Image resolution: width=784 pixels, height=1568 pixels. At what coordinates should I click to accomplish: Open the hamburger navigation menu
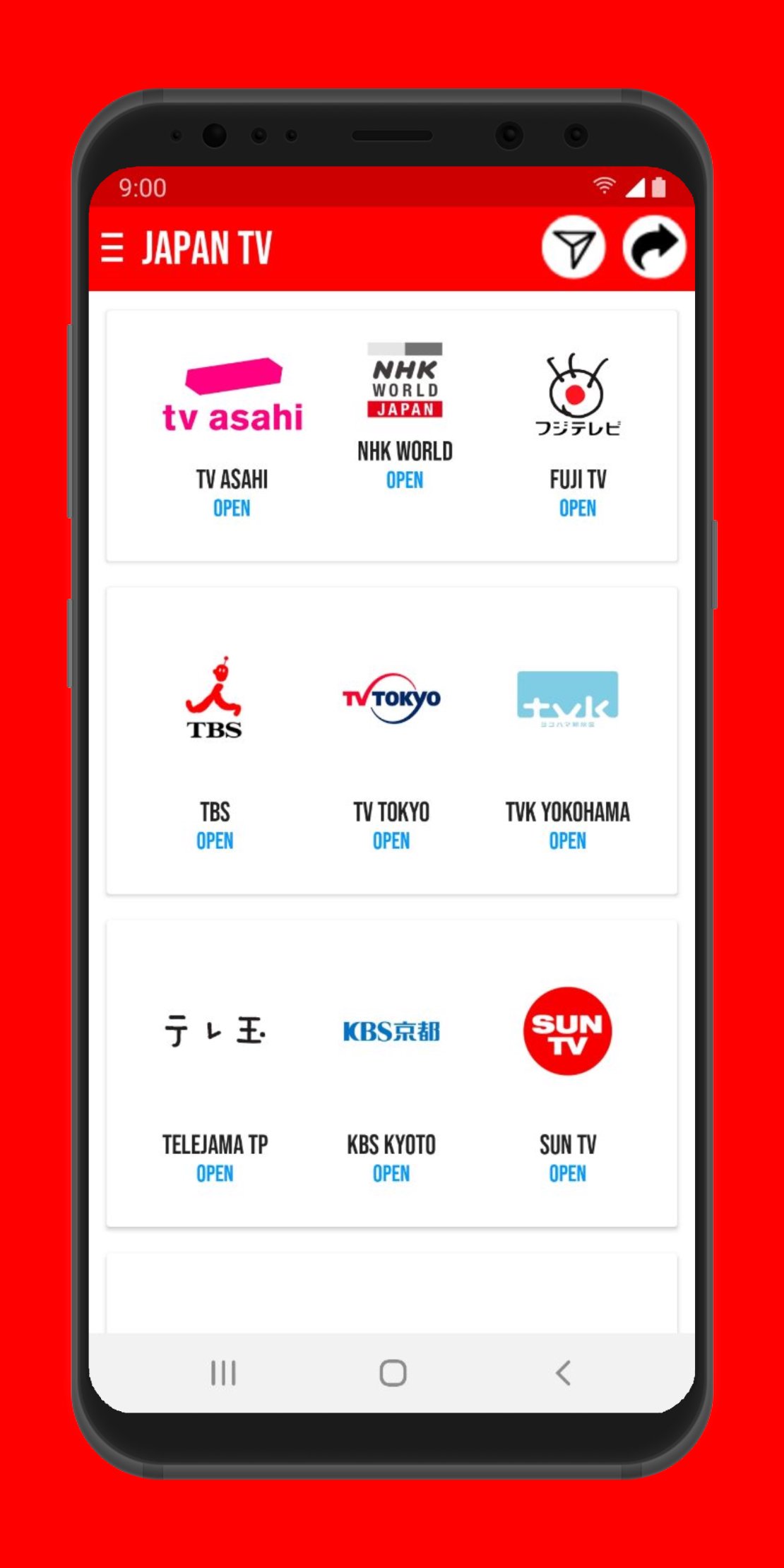point(113,247)
